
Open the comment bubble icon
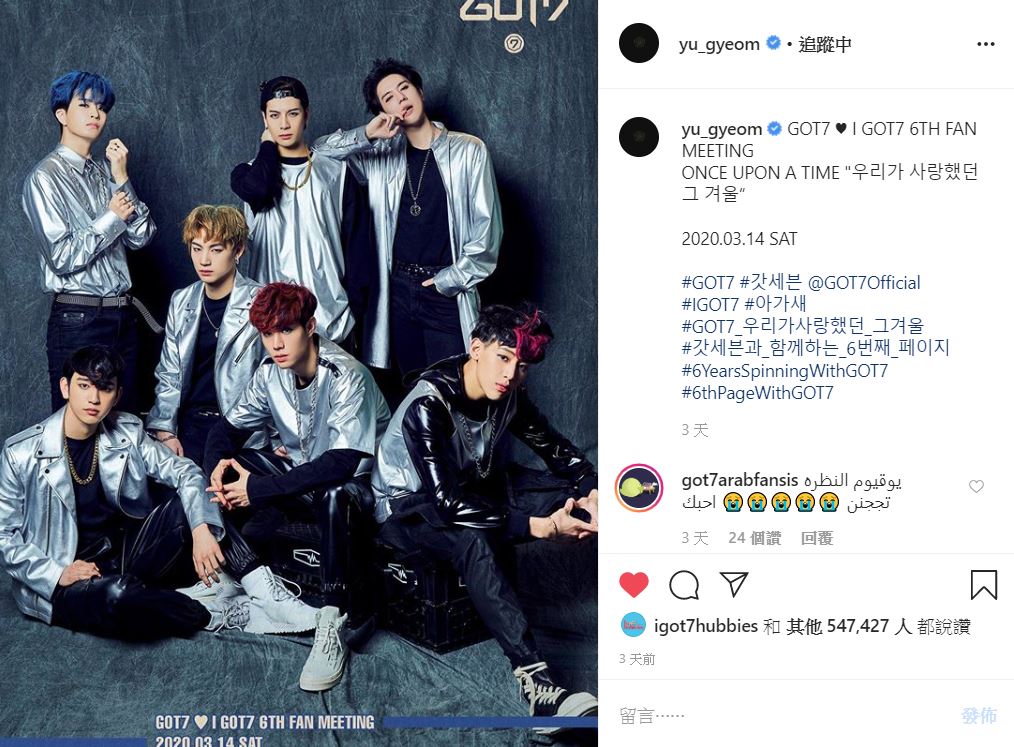pos(684,585)
